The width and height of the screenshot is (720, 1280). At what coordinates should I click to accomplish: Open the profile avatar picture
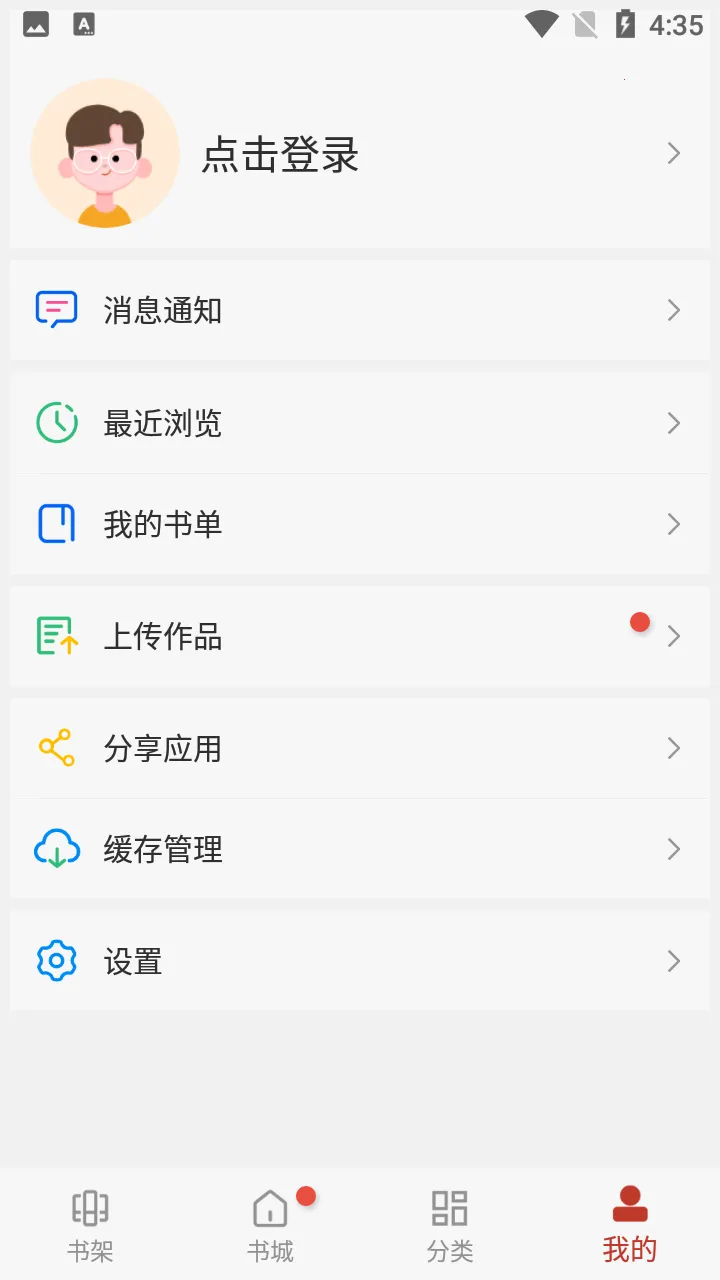click(105, 153)
